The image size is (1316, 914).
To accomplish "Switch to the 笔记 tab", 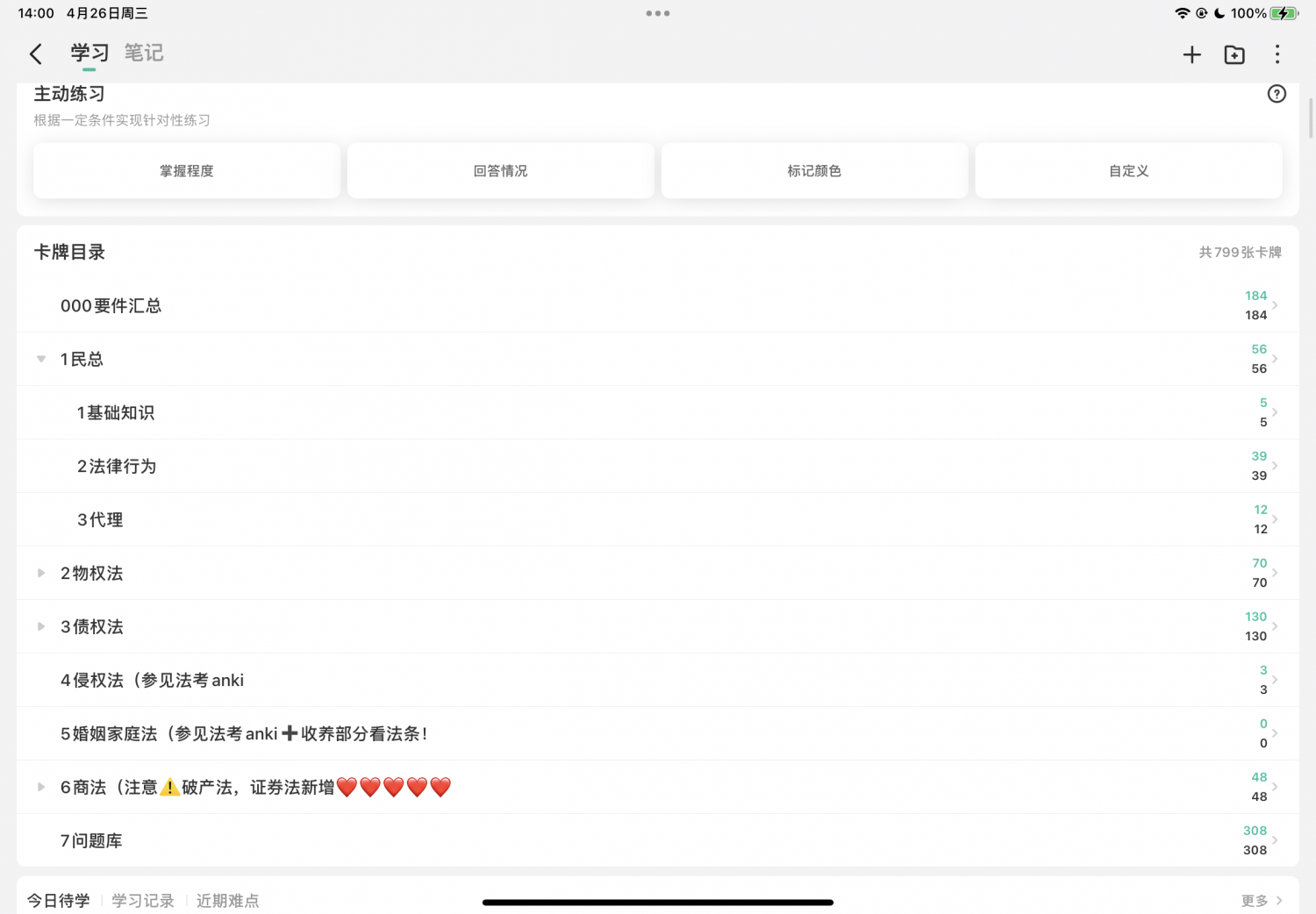I will tap(144, 54).
